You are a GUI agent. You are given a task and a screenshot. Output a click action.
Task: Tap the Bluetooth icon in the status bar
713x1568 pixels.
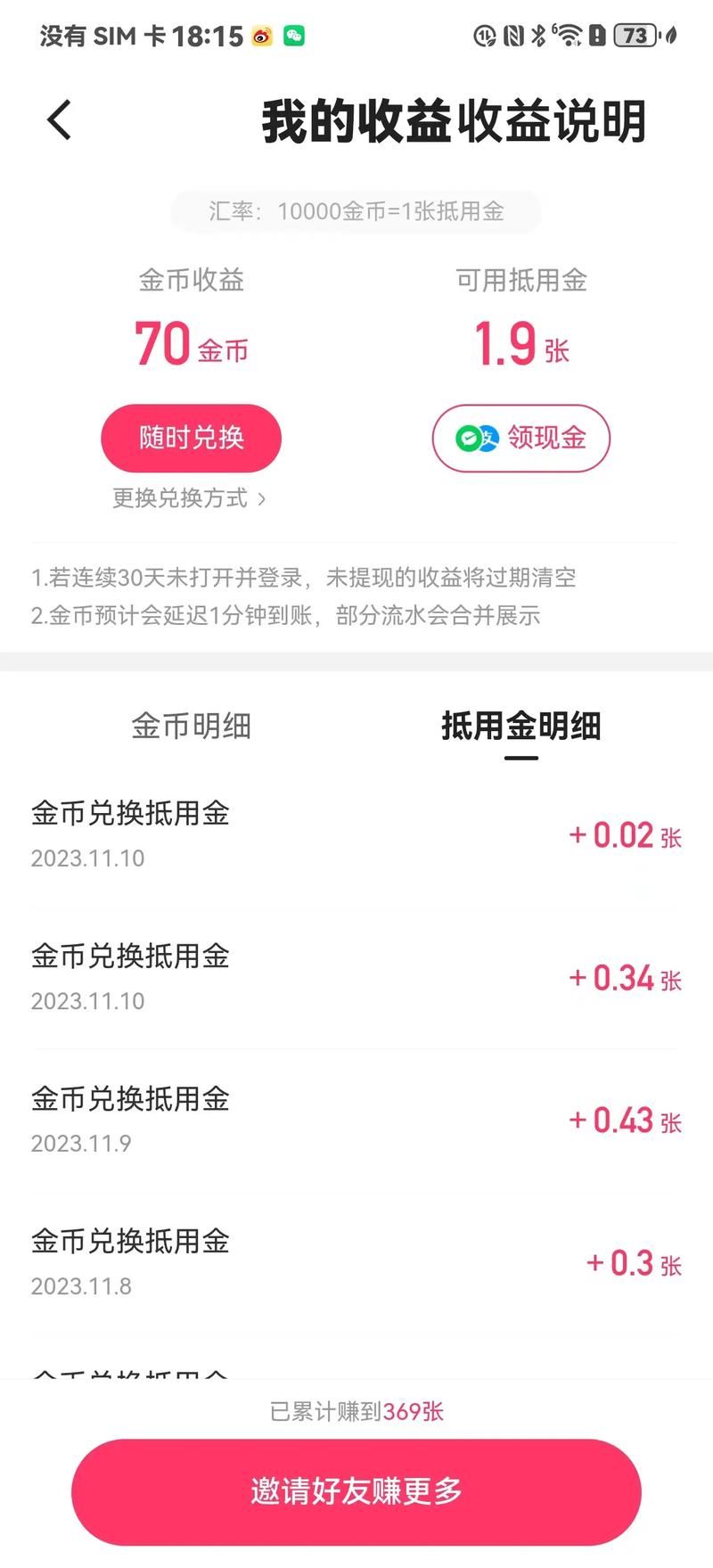tap(539, 36)
